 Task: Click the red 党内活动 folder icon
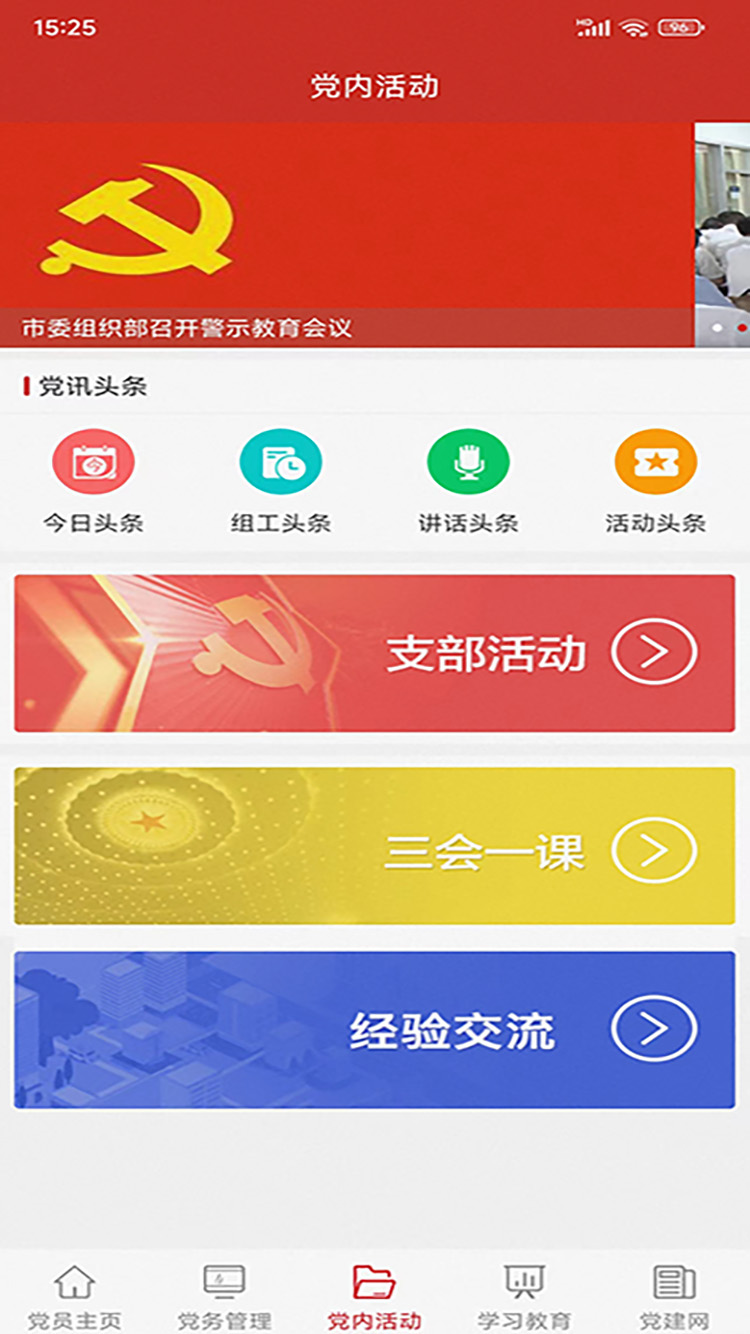point(375,1283)
